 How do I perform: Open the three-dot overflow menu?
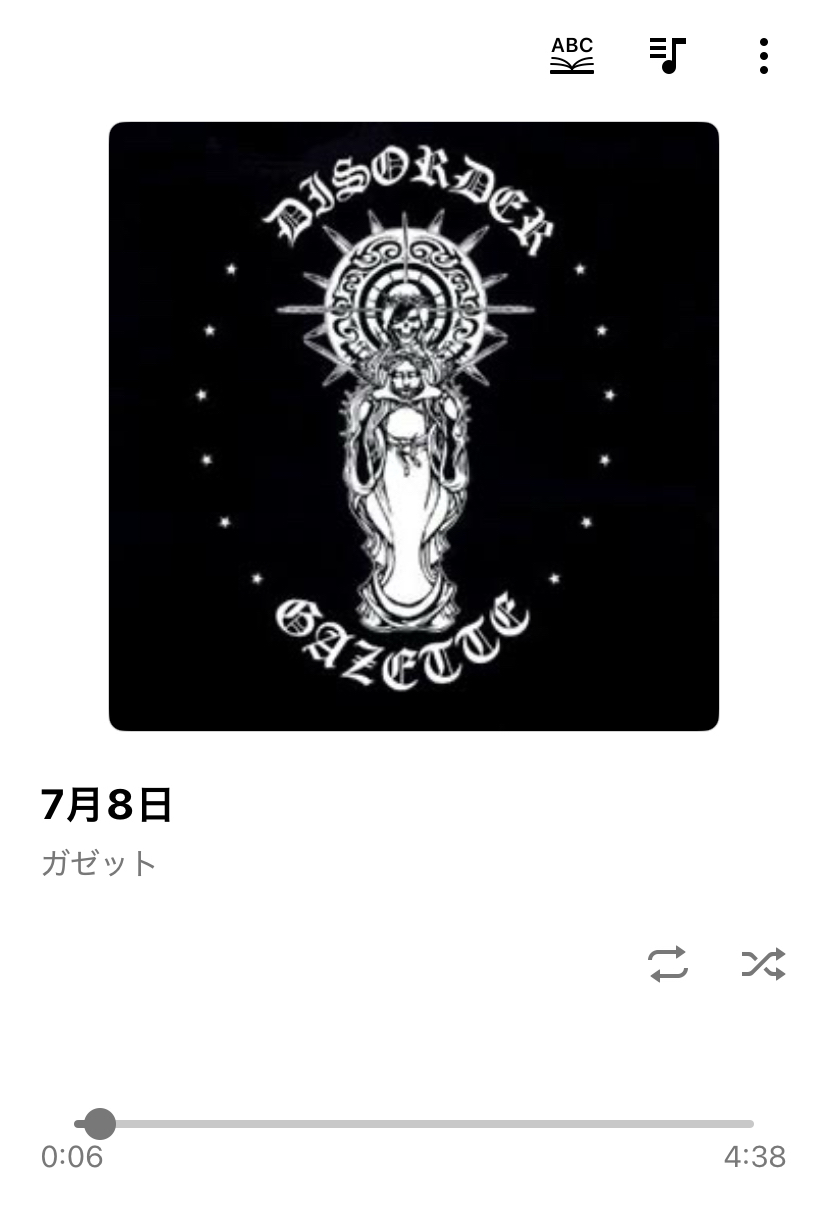click(x=764, y=56)
